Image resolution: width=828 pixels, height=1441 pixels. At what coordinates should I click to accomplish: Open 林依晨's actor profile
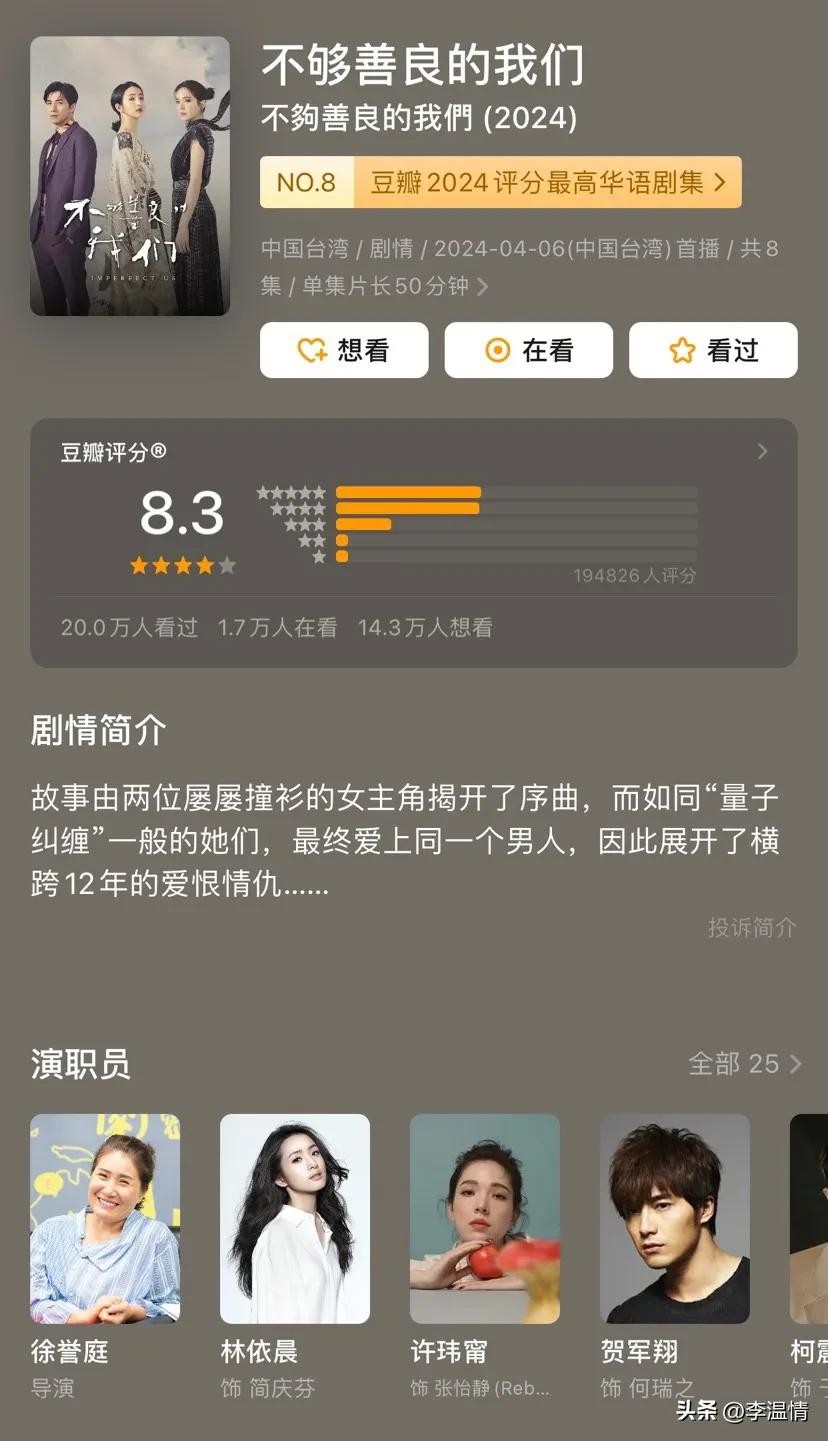pos(295,1218)
